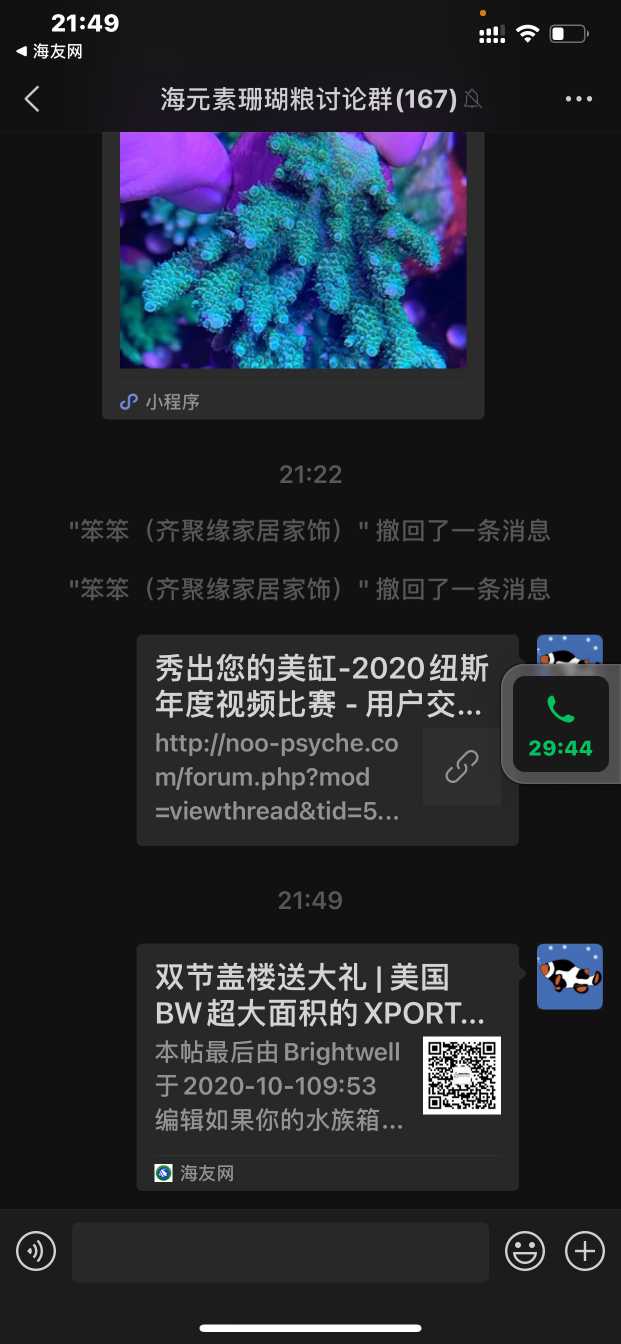Switch to voice message input
Image resolution: width=621 pixels, height=1344 pixels.
coord(36,1251)
